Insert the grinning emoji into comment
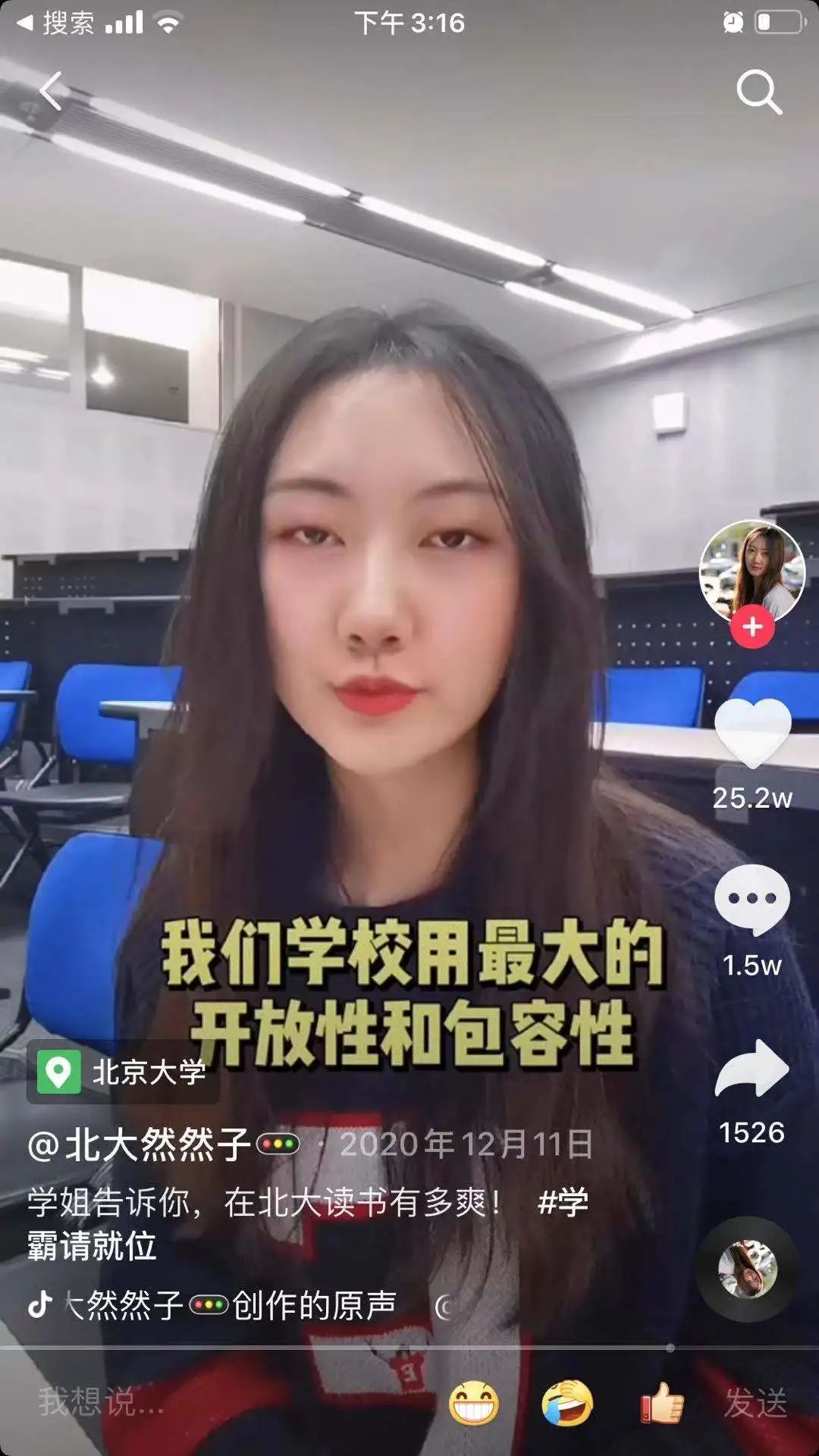The height and width of the screenshot is (1456, 819). (474, 1403)
